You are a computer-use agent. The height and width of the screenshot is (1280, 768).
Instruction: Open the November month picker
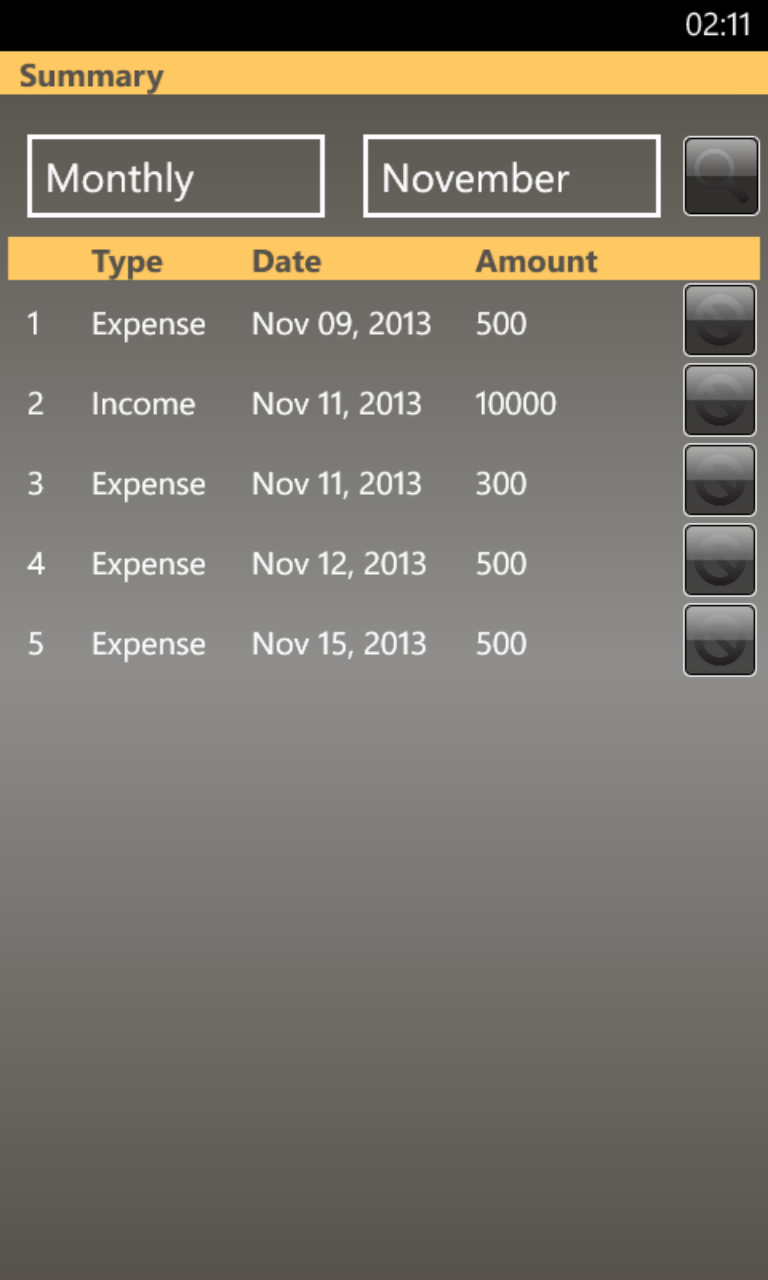[x=511, y=176]
